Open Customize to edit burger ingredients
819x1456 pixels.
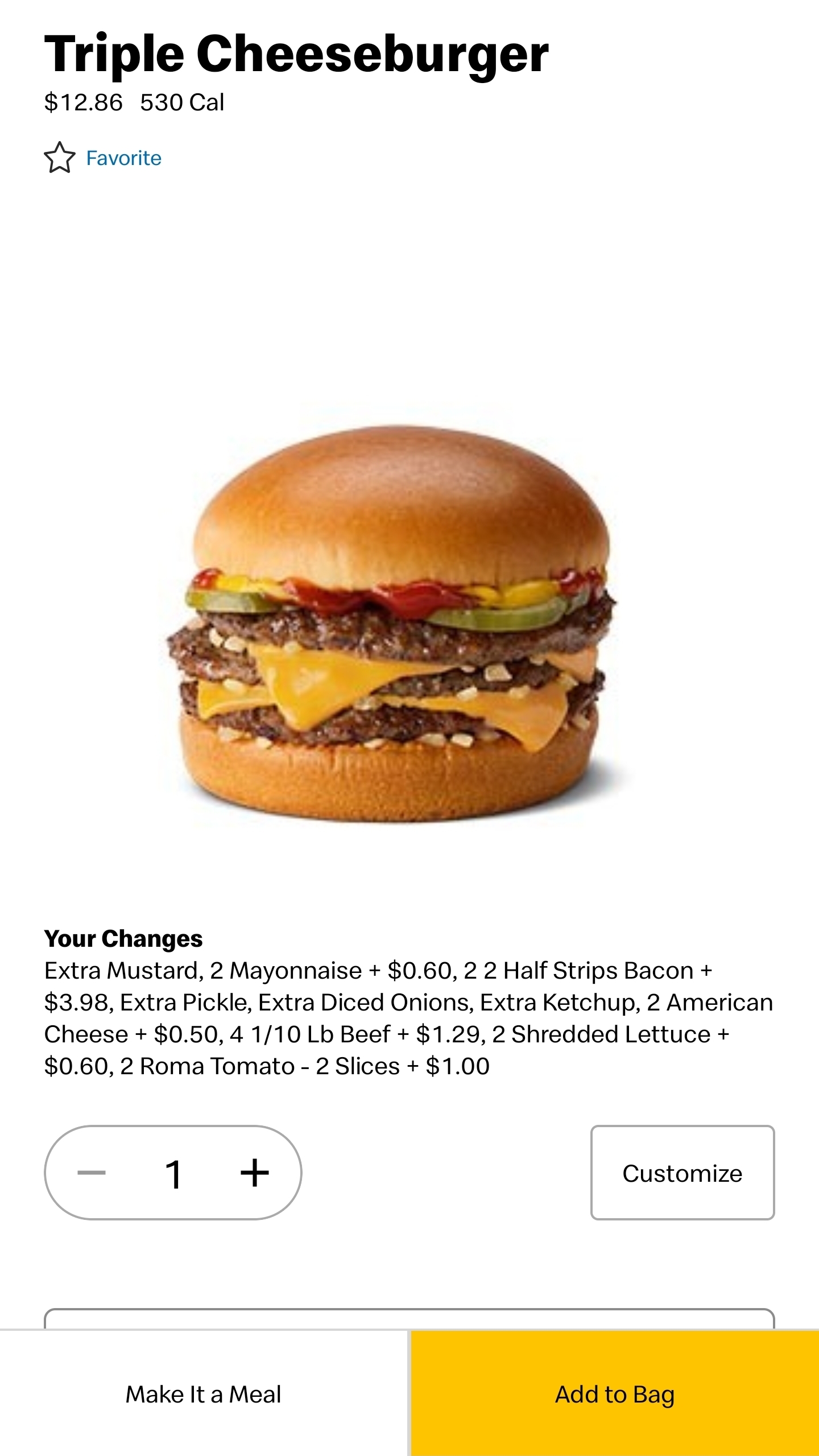point(682,1173)
